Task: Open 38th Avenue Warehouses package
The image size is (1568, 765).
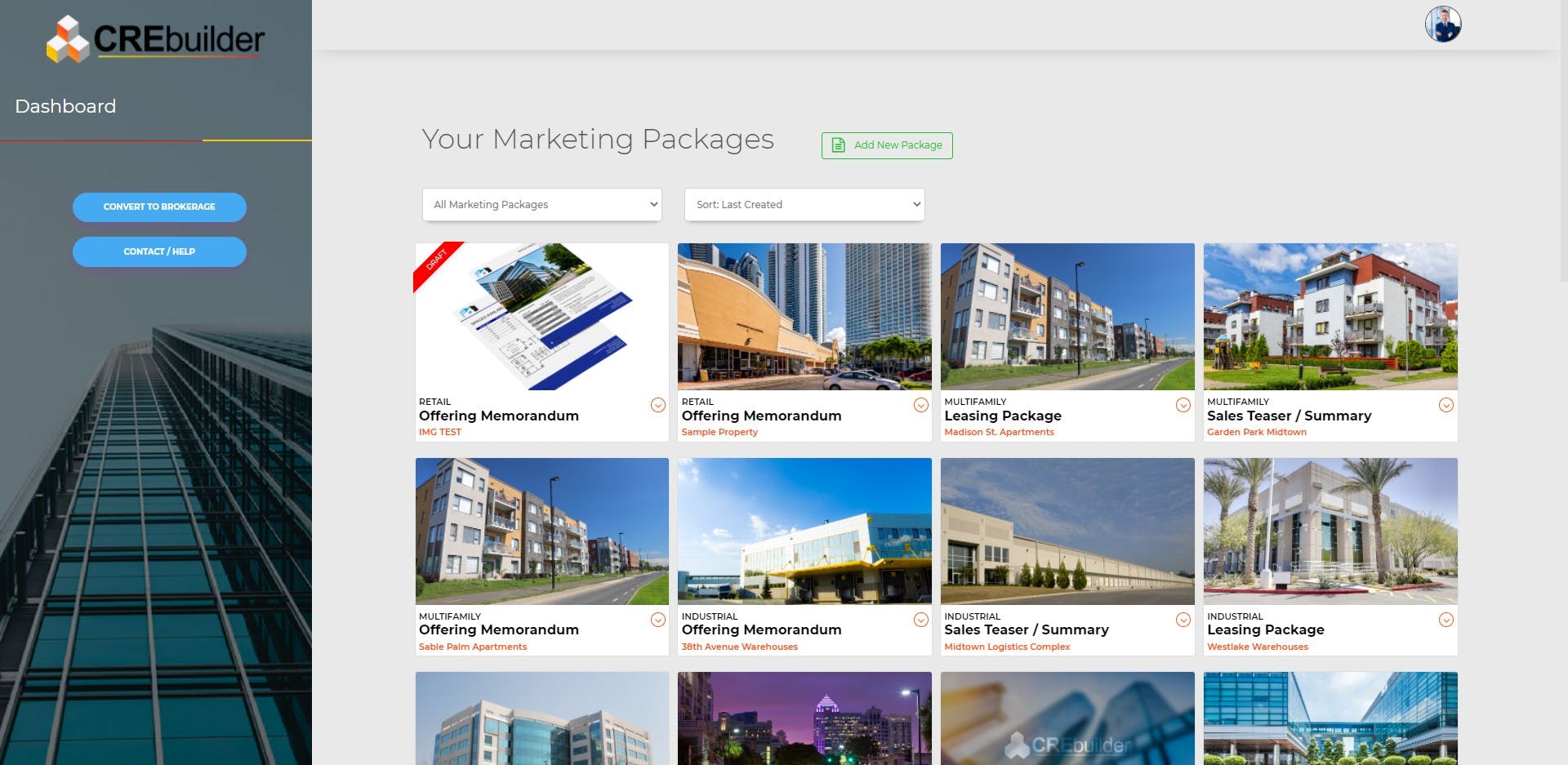Action: pos(804,531)
